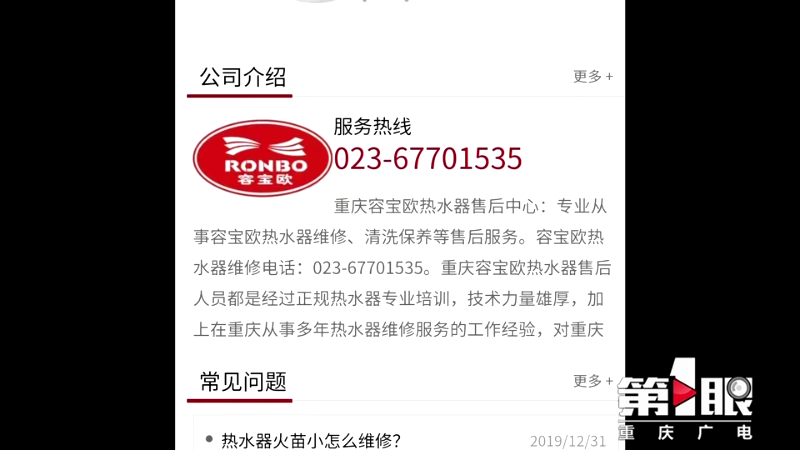Open more of the 公司介绍 section
Screen dimensions: 800x450
coord(593,76)
